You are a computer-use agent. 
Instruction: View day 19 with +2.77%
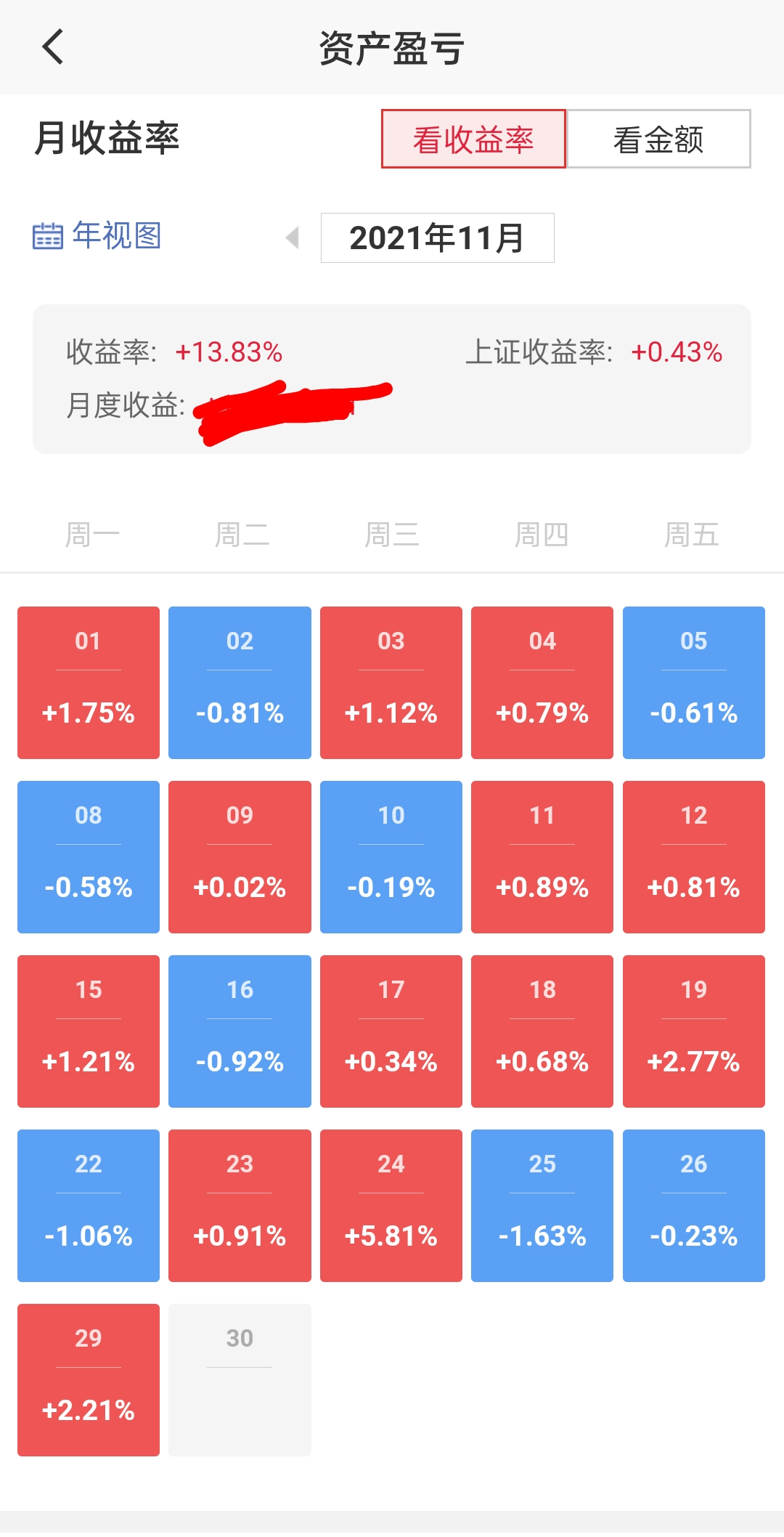click(693, 1031)
